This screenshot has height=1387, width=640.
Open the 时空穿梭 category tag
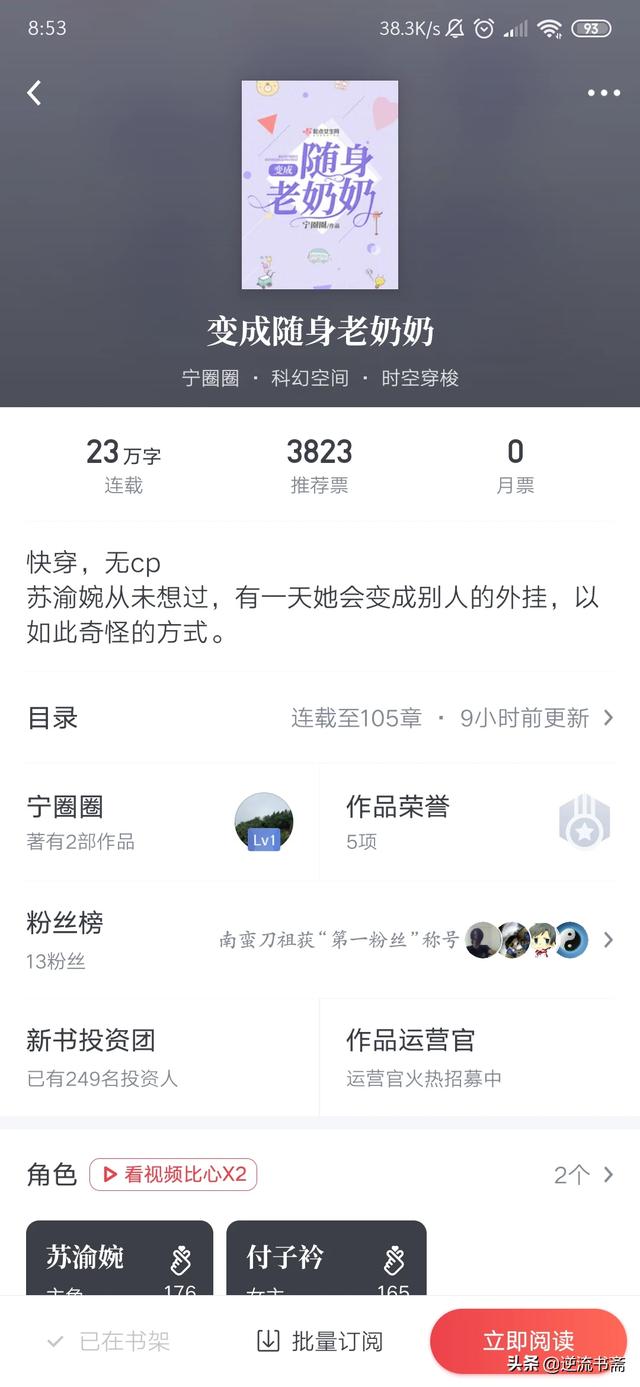420,379
